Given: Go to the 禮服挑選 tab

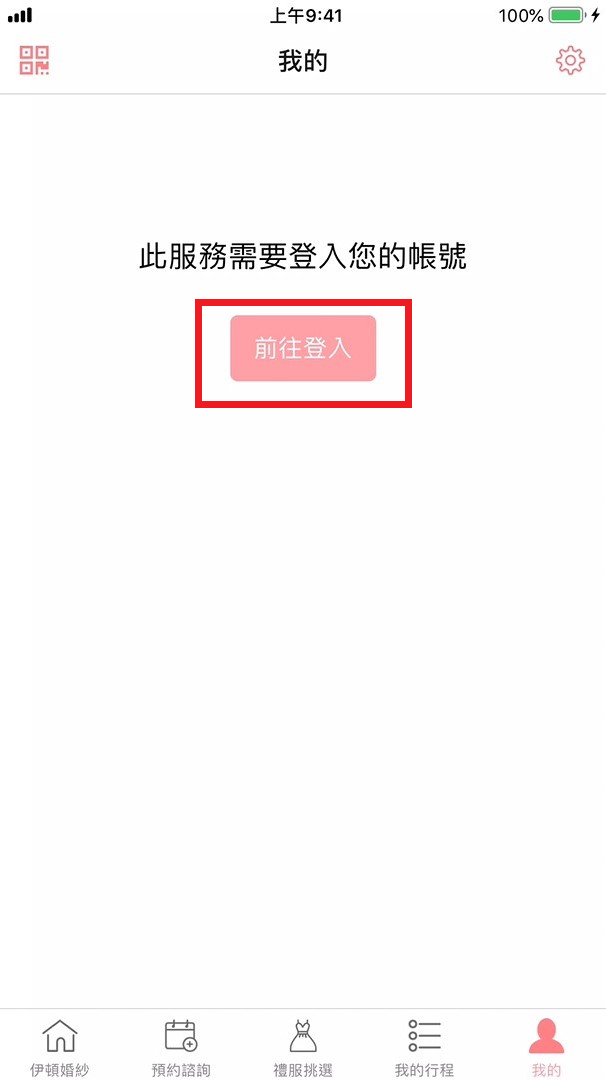Looking at the screenshot, I should [x=303, y=1047].
